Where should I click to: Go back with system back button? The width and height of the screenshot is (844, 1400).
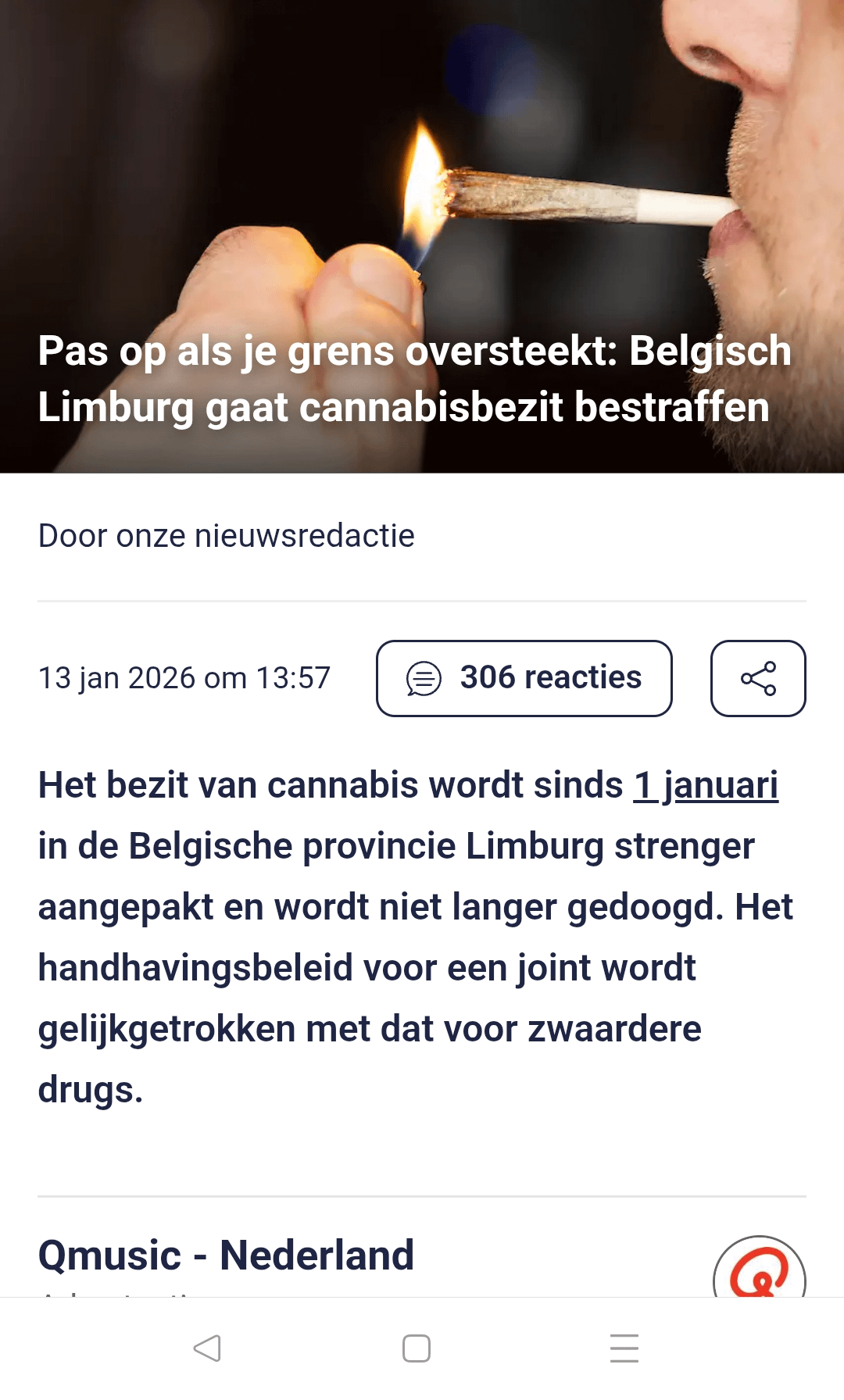coord(208,1348)
